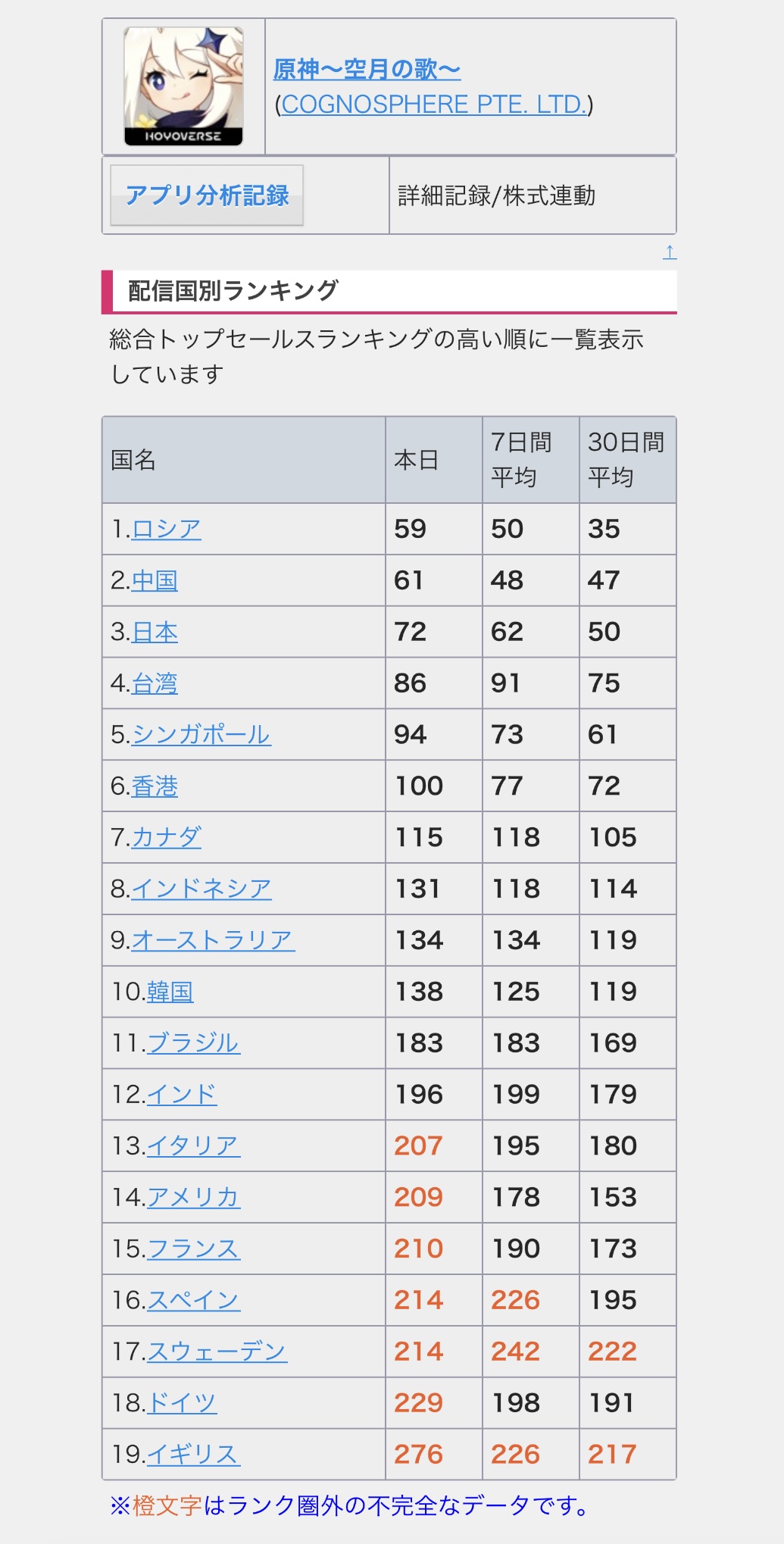784x1544 pixels.
Task: Tap the インド country link
Action: (182, 1095)
